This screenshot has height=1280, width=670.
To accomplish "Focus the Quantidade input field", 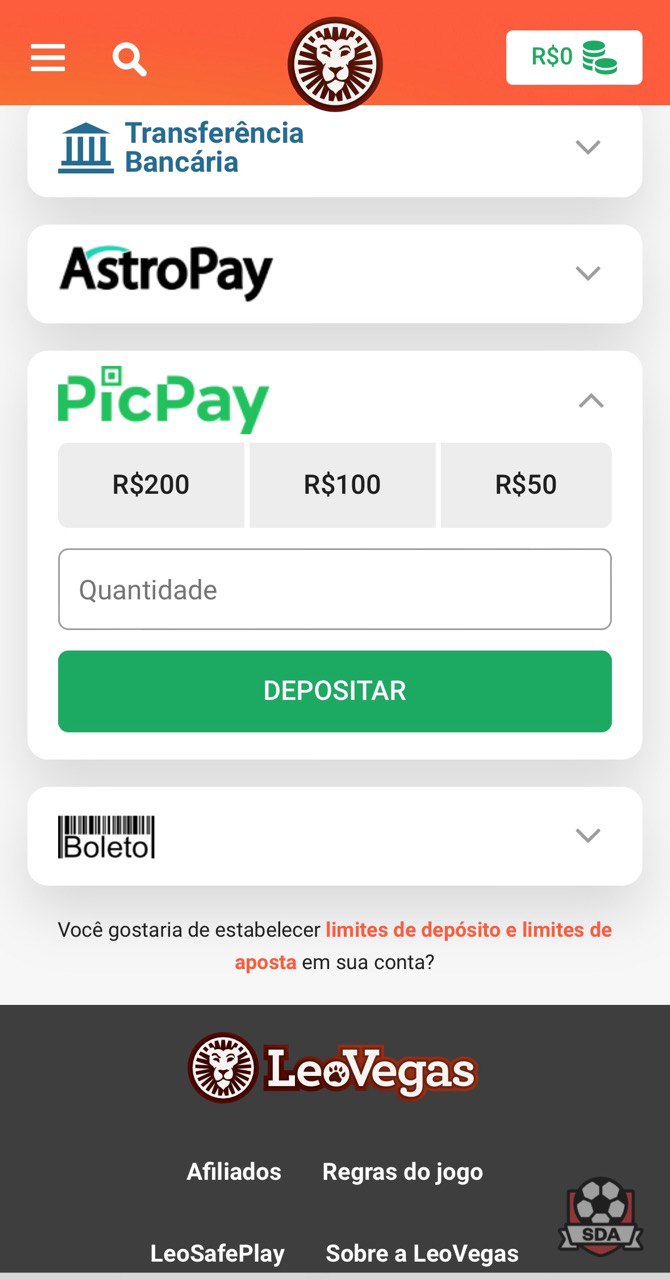I will (x=335, y=589).
